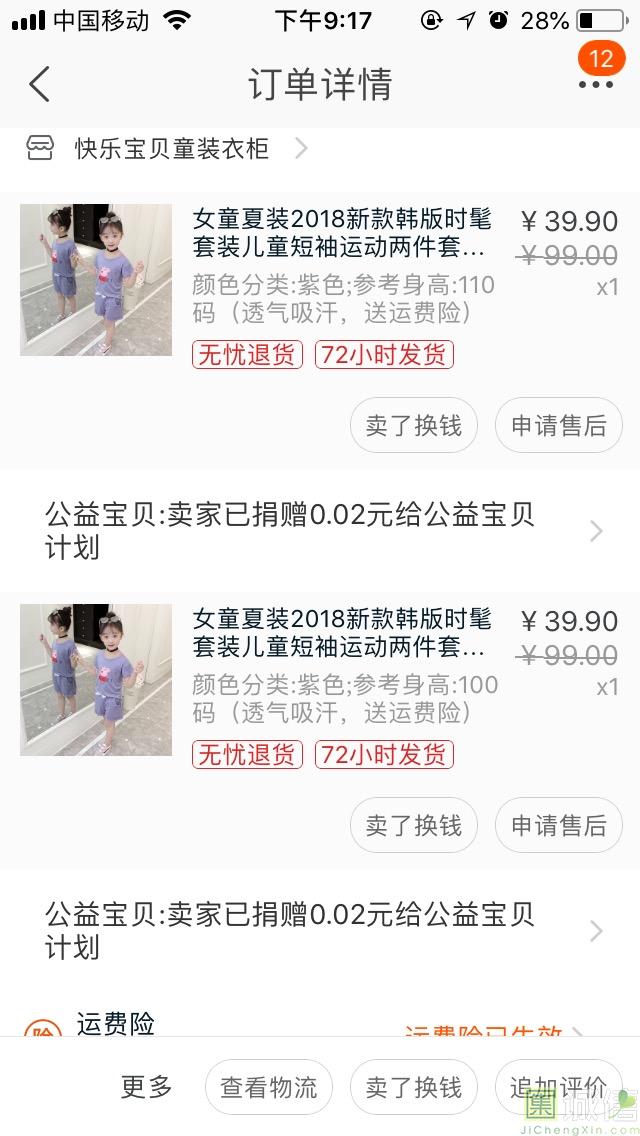
Task: Tap 申请售后 for the 100码 item
Action: pyautogui.click(x=558, y=825)
